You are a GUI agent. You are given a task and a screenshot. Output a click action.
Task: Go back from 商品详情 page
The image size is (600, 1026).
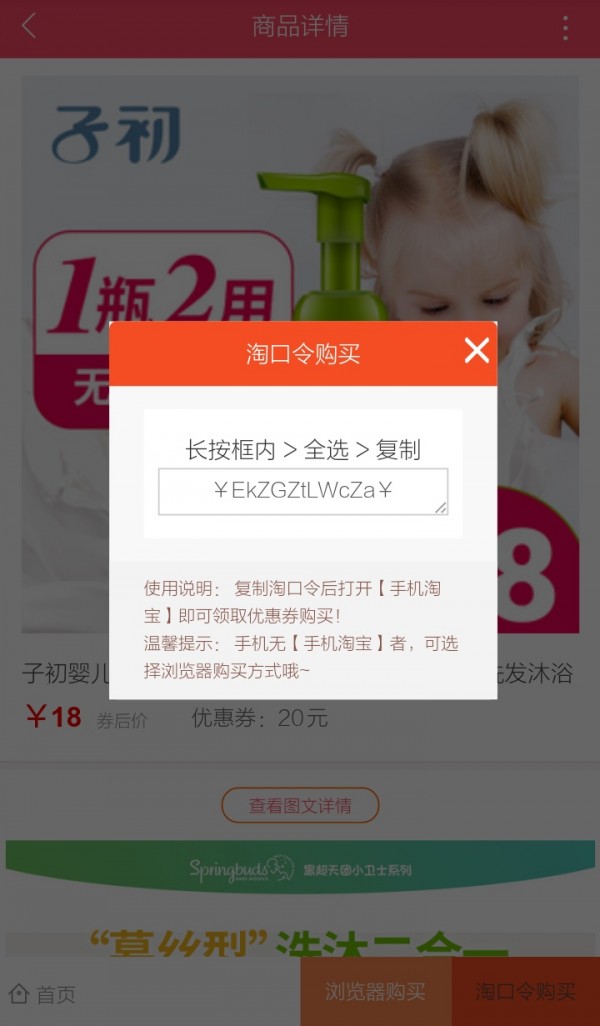tap(29, 27)
